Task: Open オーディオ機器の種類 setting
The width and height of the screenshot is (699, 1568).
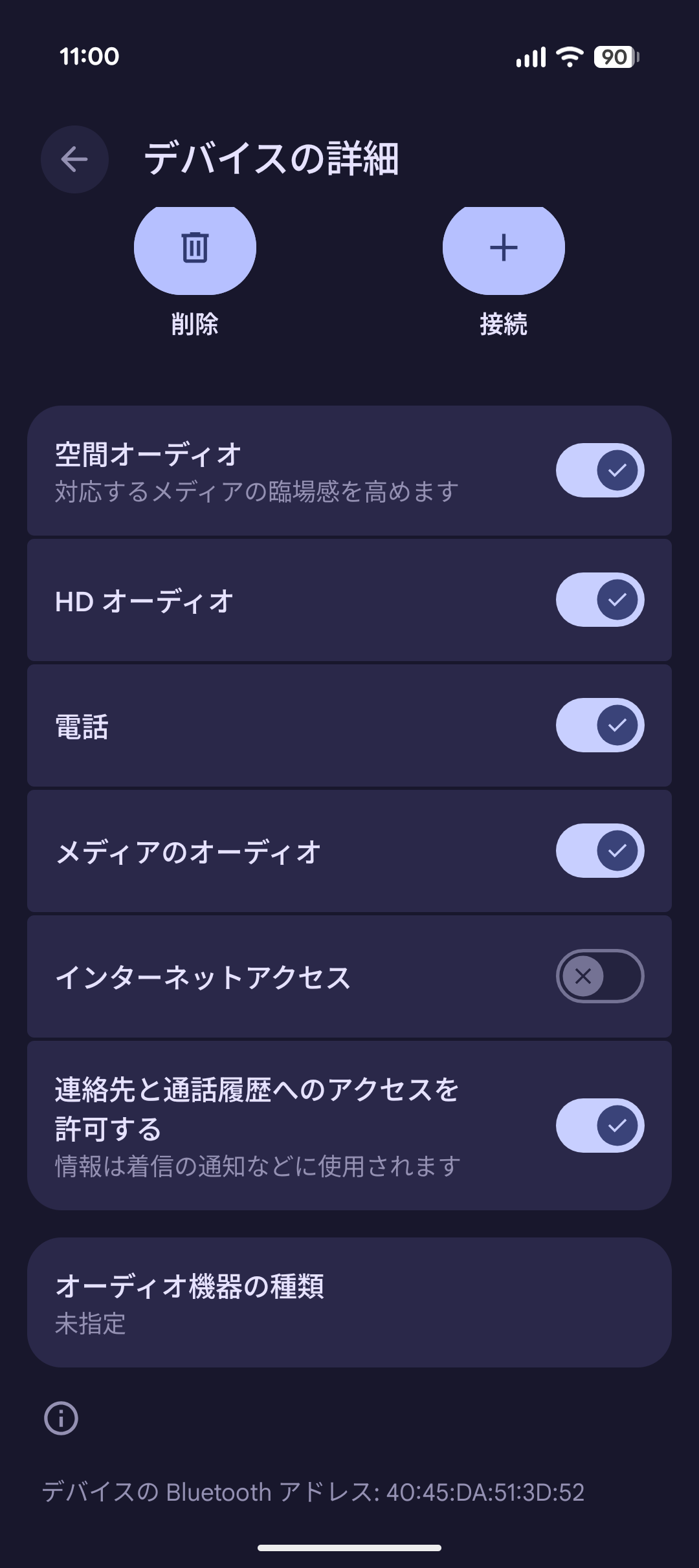Action: pyautogui.click(x=349, y=1303)
